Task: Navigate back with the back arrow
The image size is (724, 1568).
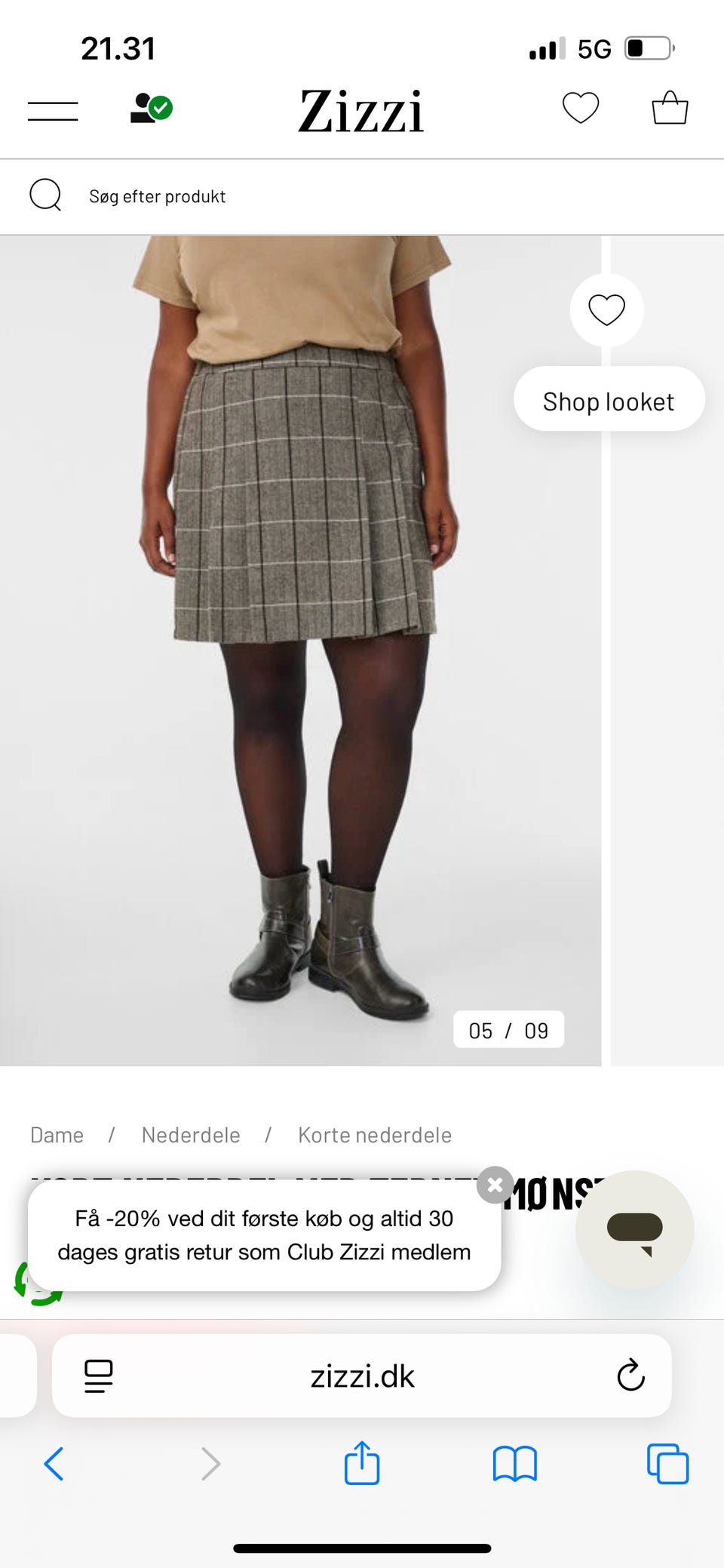Action: pos(54,1464)
